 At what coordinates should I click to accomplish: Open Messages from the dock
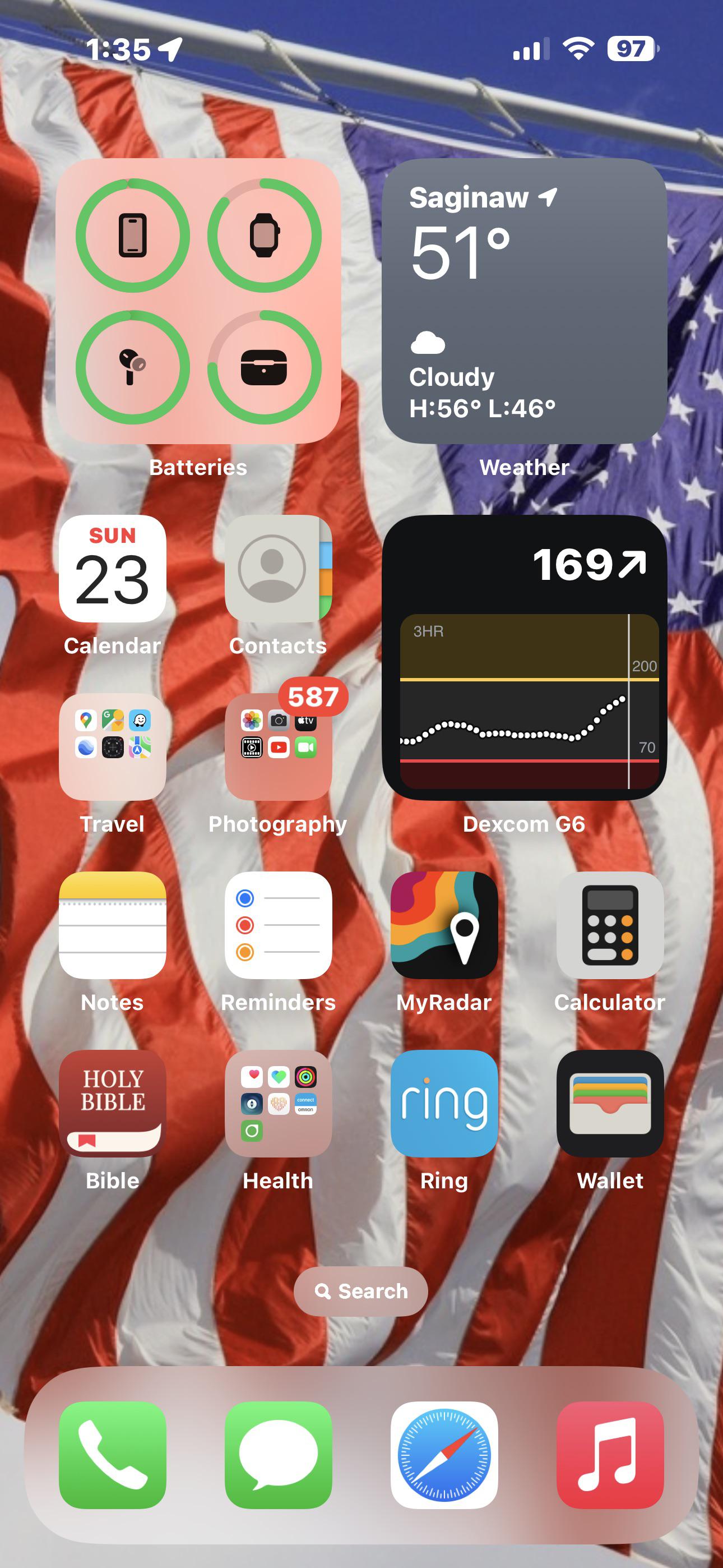coord(278,1455)
